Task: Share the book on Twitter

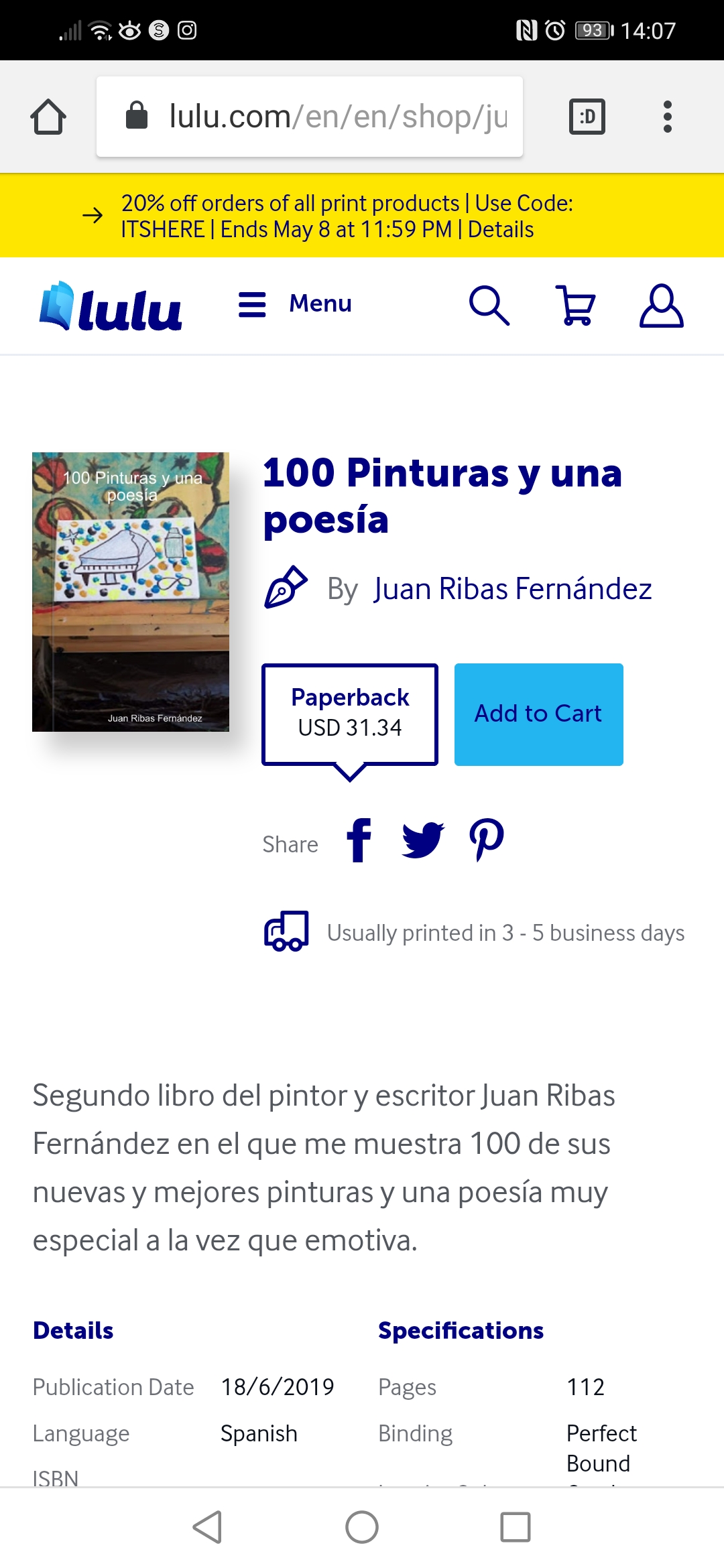Action: click(x=422, y=840)
